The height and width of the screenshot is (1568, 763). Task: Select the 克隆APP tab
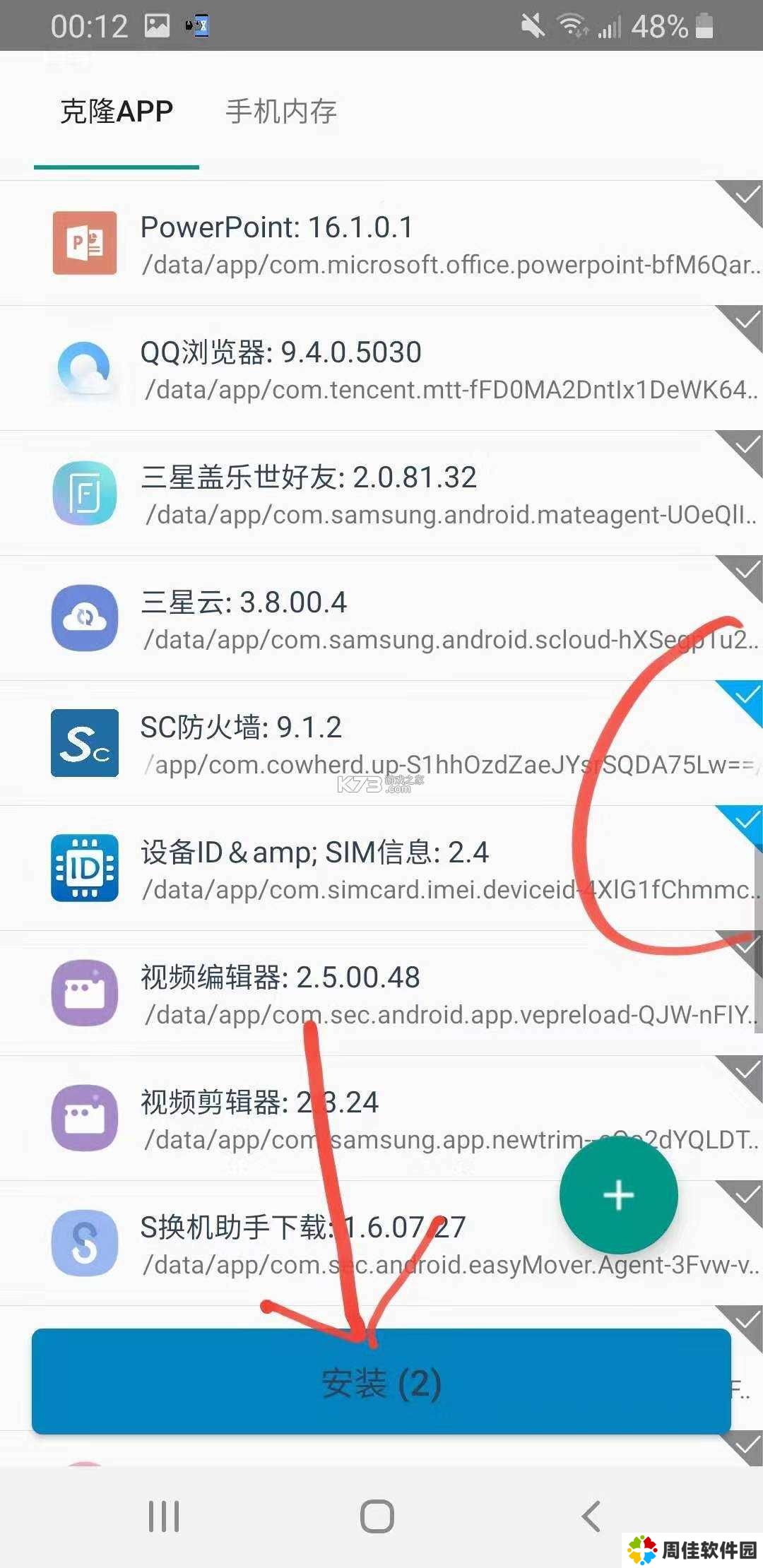click(x=117, y=112)
